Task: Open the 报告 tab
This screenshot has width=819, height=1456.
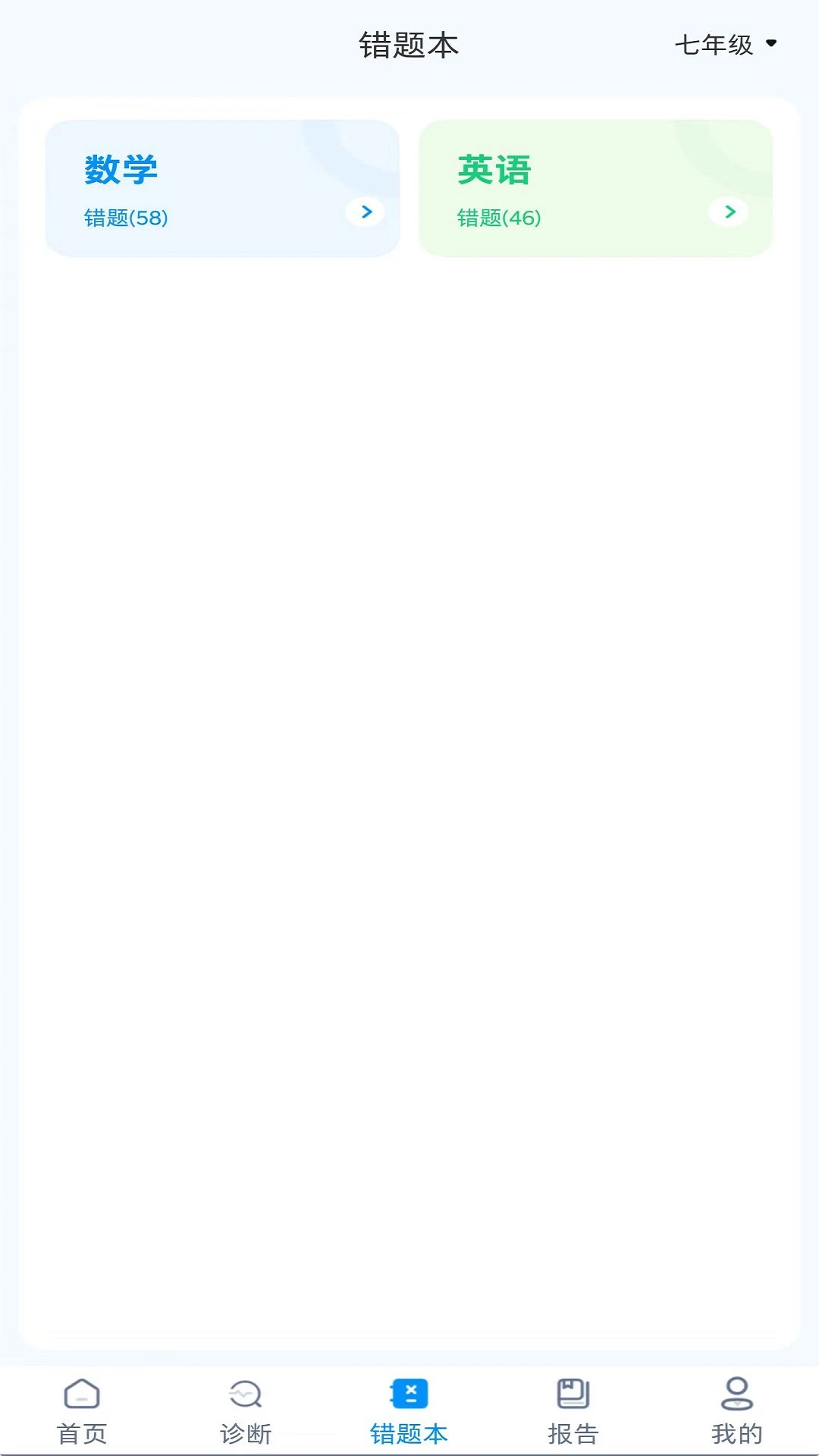Action: [573, 1410]
